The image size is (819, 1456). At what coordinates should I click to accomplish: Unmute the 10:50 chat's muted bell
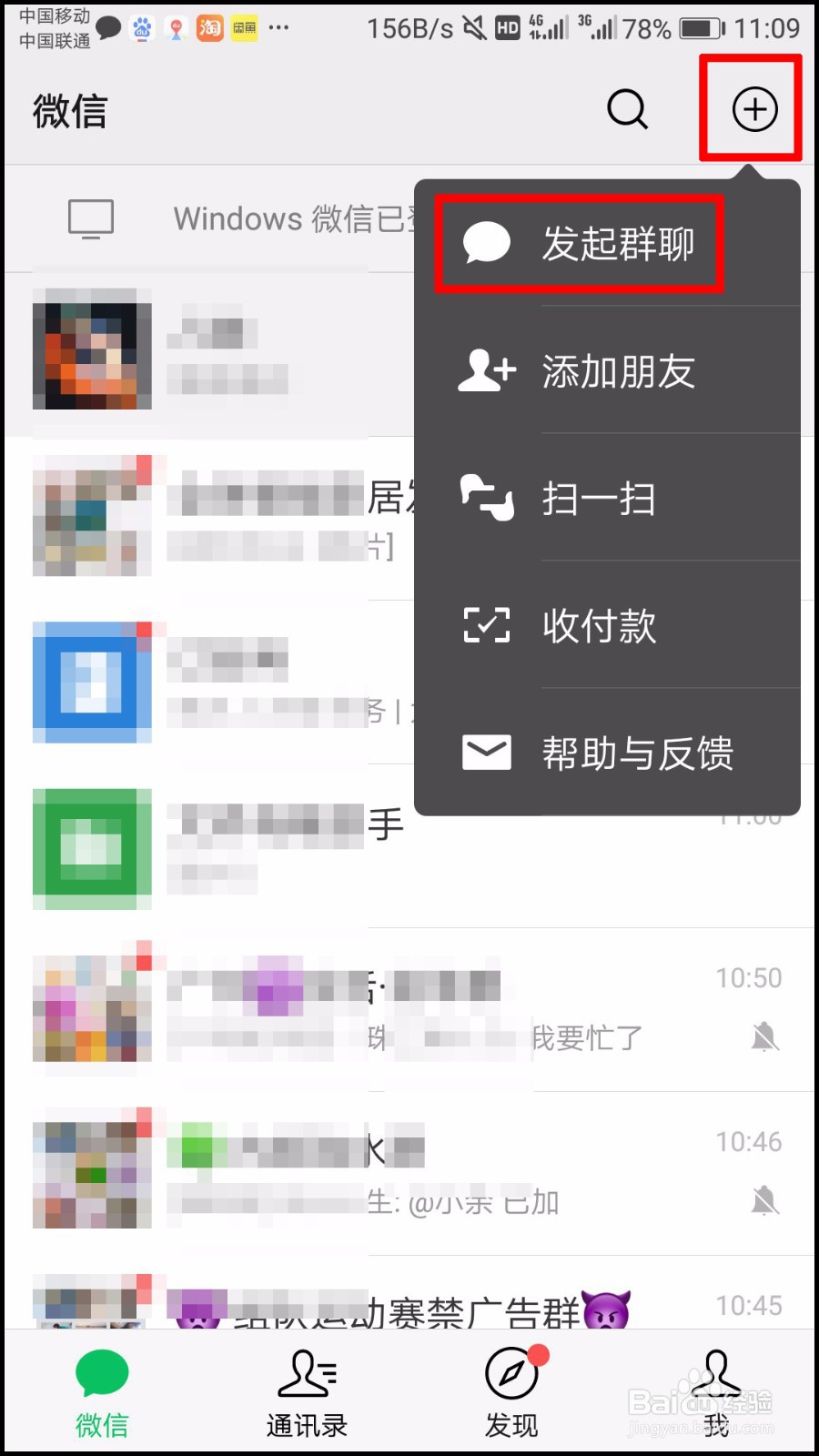pyautogui.click(x=764, y=1037)
